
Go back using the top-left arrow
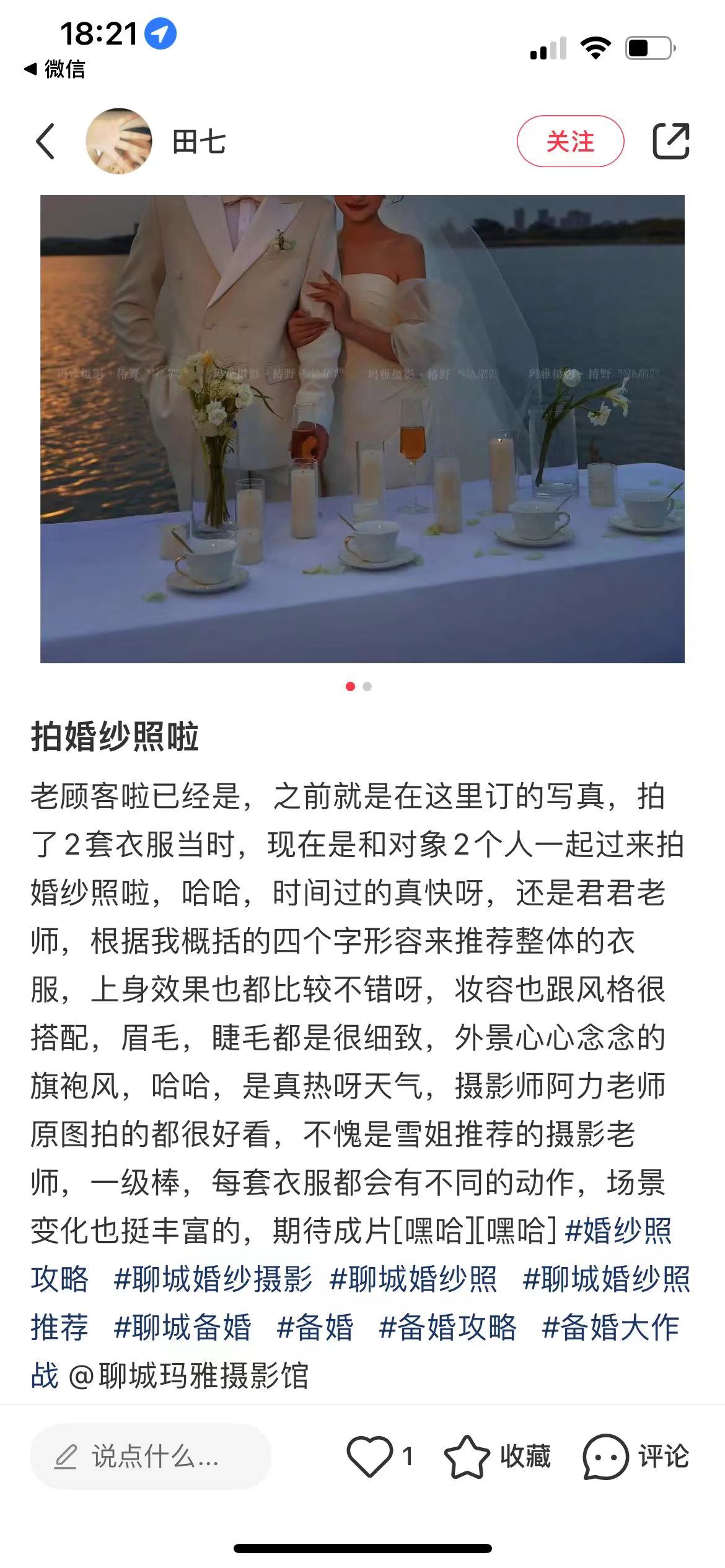tap(45, 141)
